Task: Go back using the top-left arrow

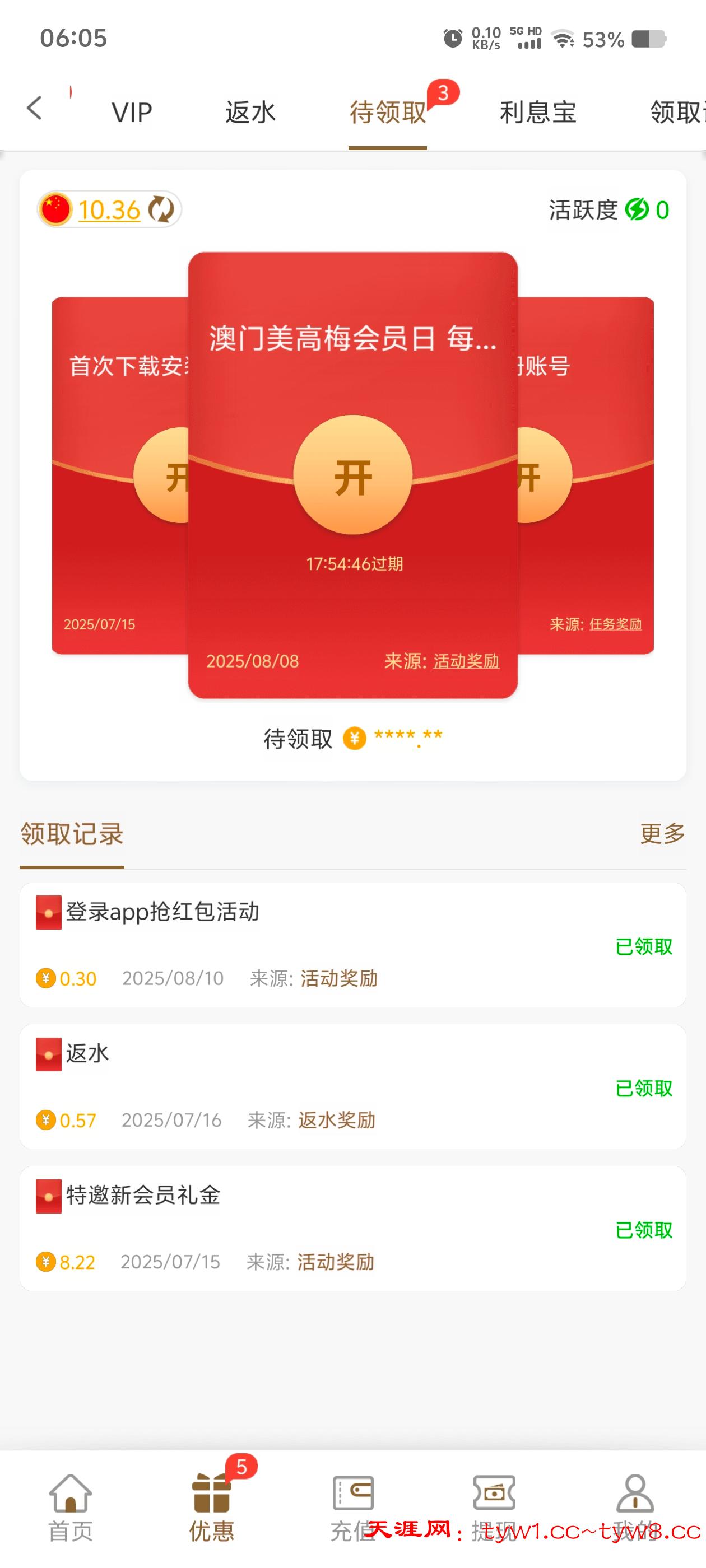Action: click(35, 108)
